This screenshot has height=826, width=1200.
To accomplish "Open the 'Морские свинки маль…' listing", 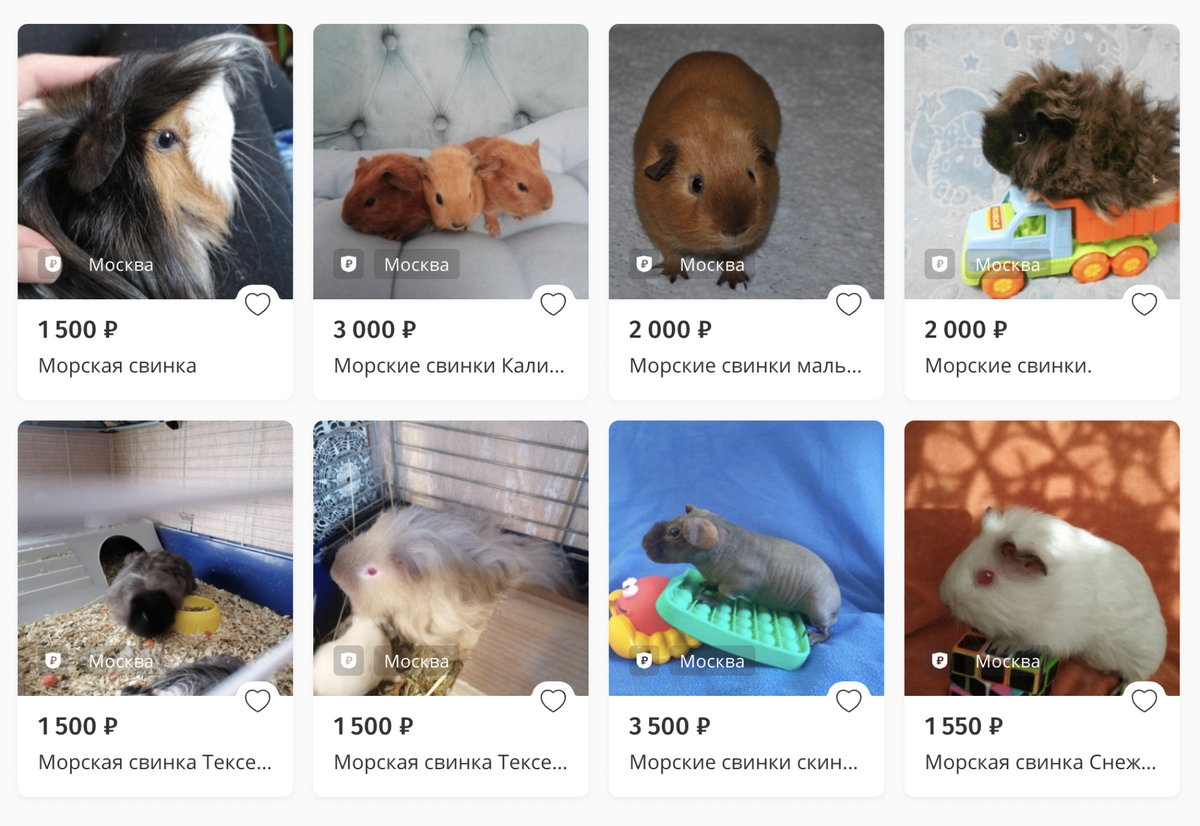I will coord(745,366).
